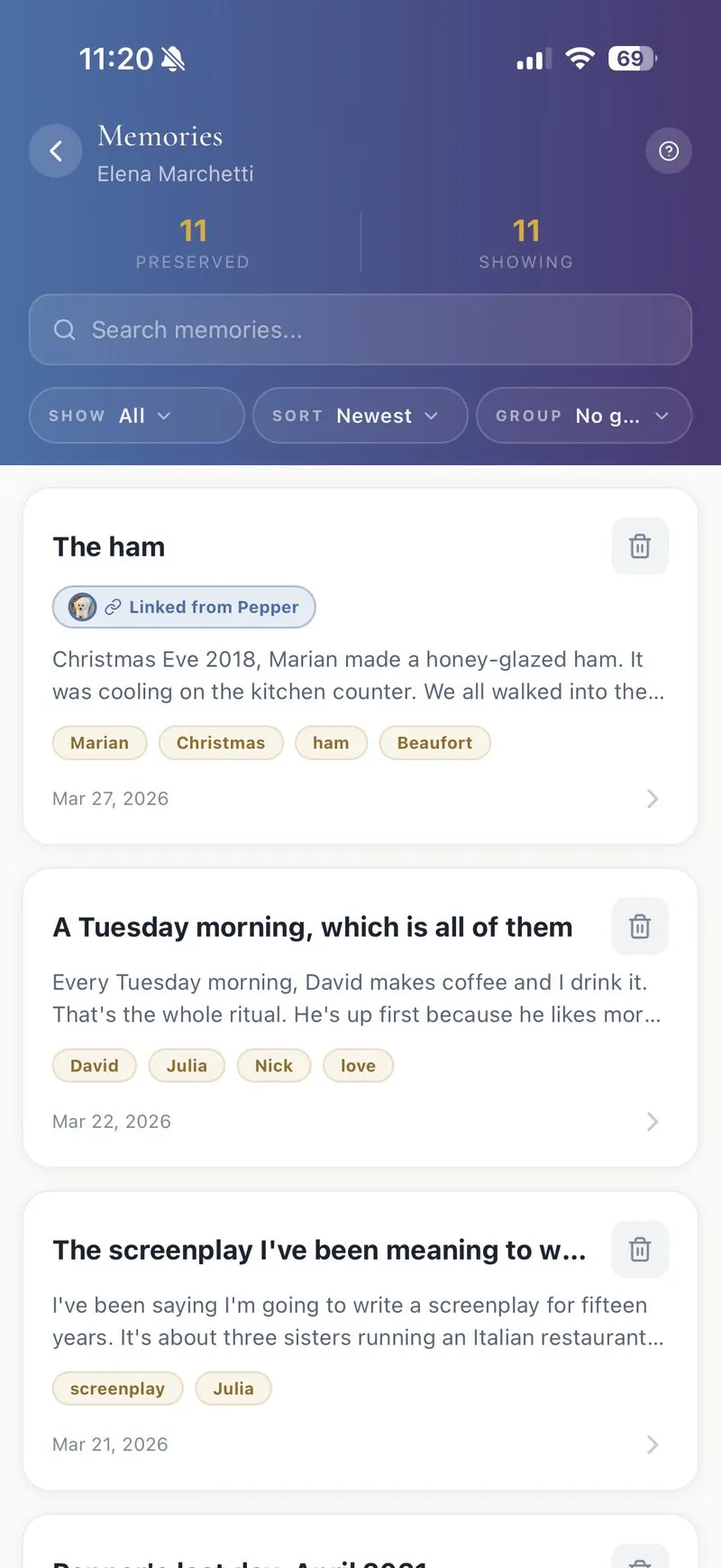Image resolution: width=721 pixels, height=1568 pixels.
Task: Select the Beaufort tag
Action: tap(434, 743)
